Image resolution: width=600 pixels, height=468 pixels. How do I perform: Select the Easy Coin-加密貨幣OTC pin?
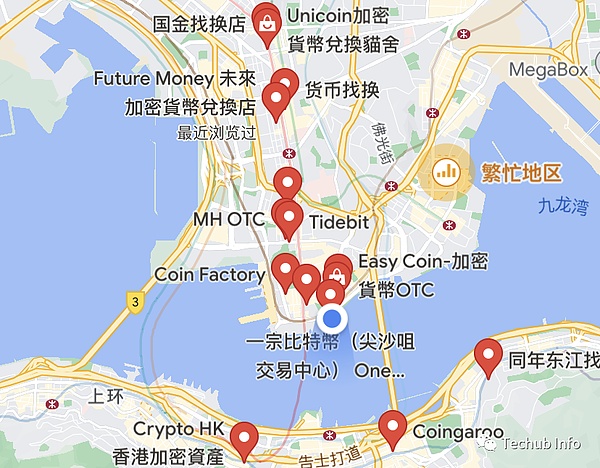(x=339, y=270)
